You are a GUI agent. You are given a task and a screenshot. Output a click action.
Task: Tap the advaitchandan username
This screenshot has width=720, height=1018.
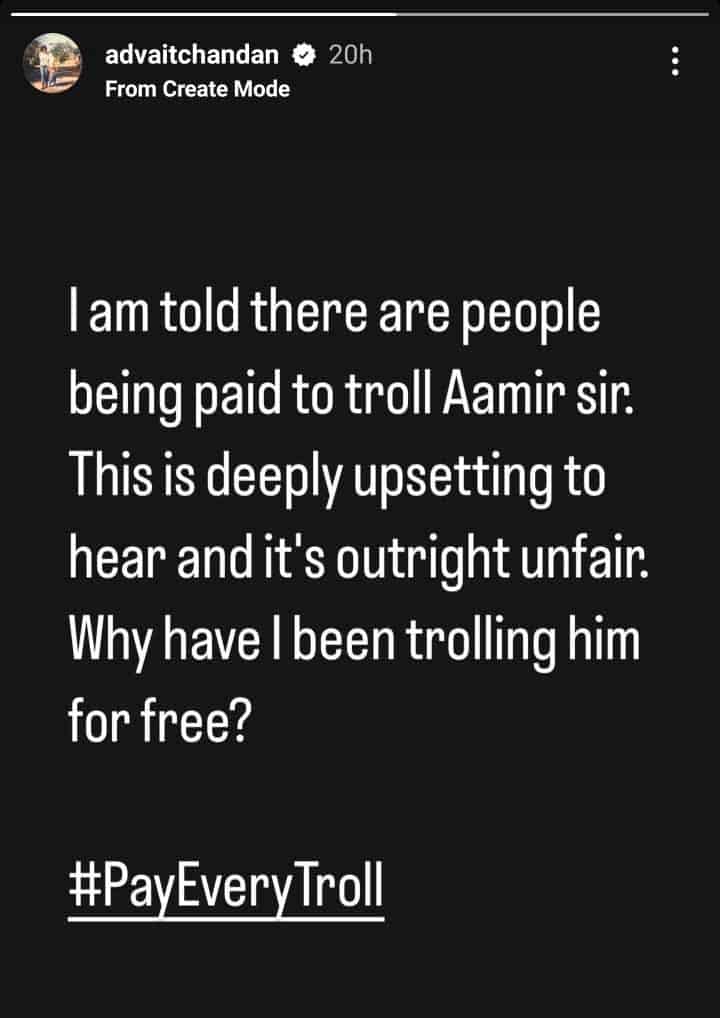194,55
